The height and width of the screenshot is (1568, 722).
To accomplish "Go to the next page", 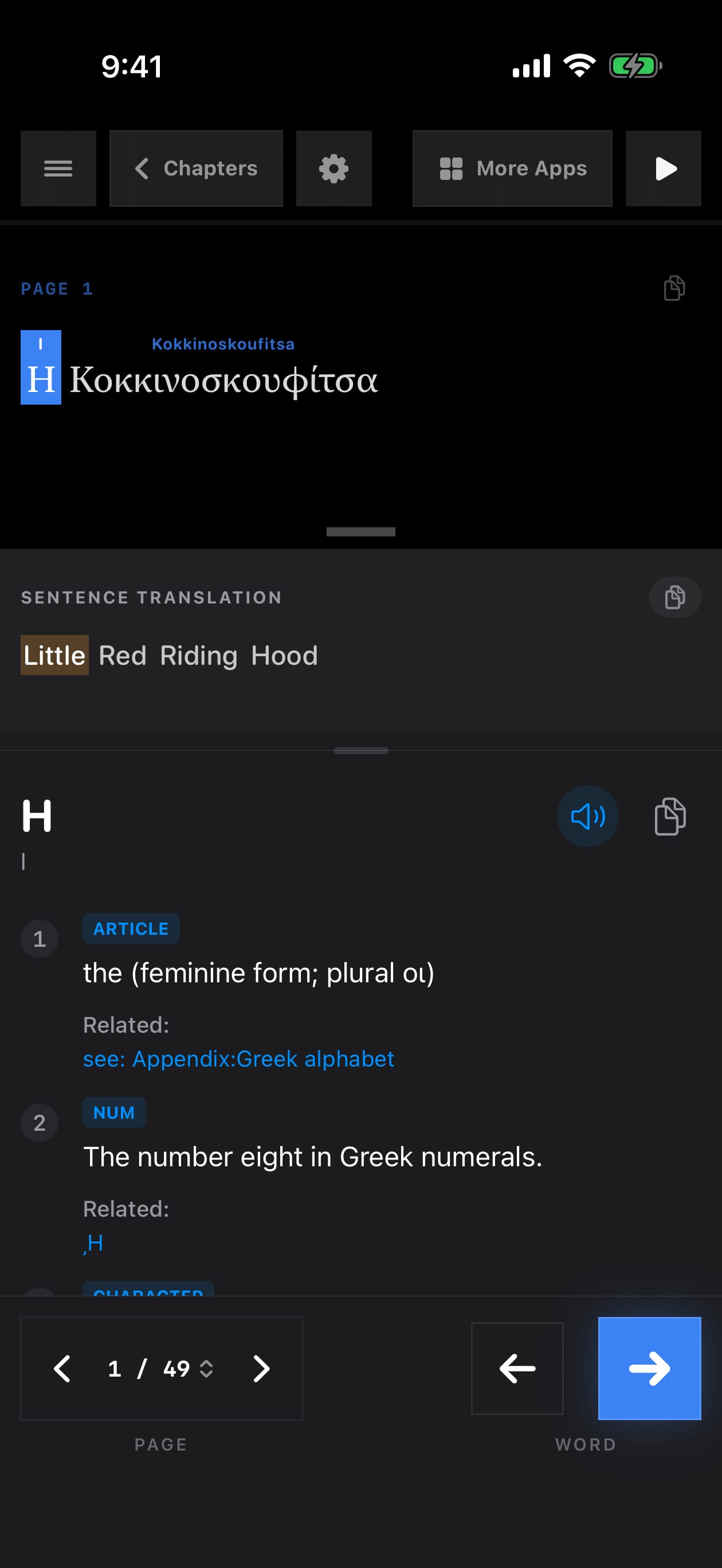I will coord(261,1369).
